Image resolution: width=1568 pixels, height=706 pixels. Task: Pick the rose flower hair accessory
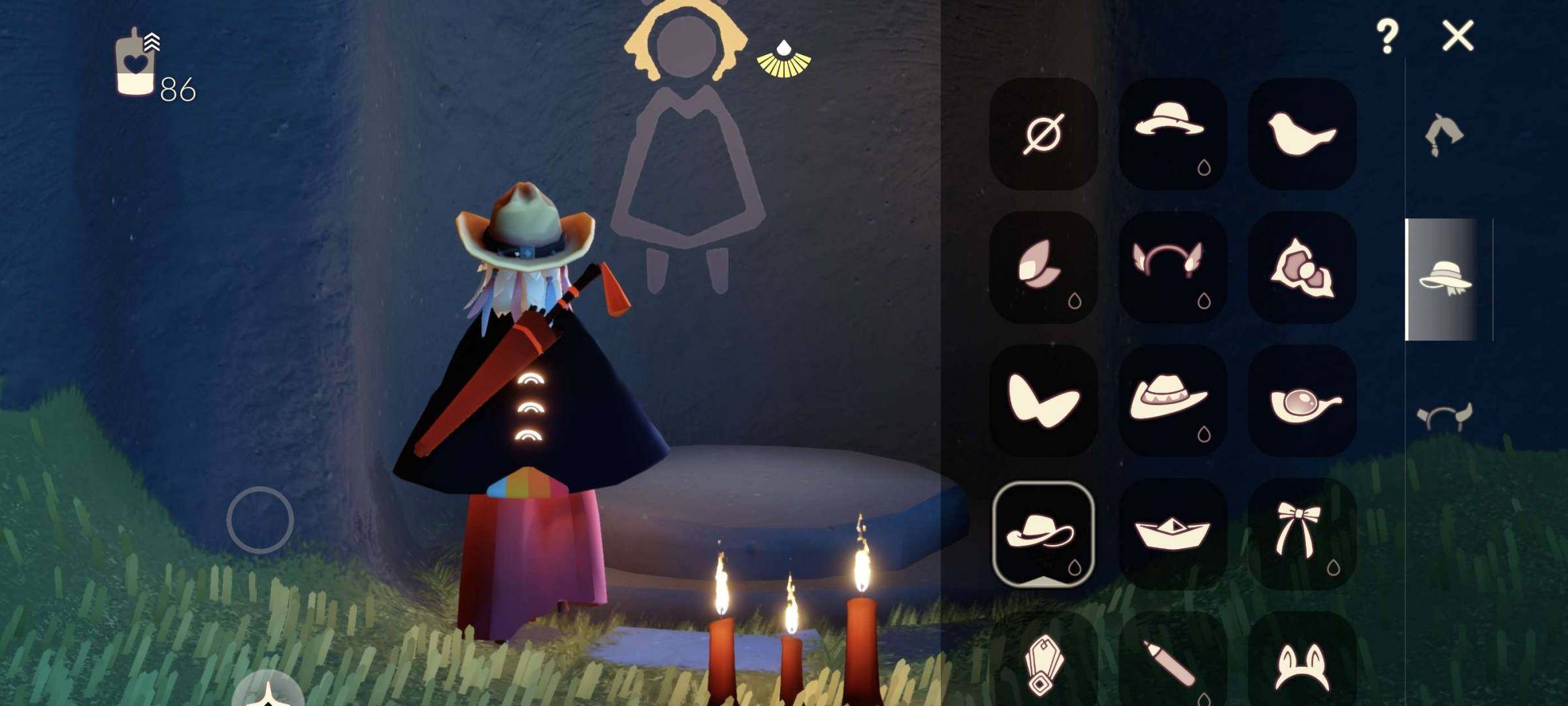[1301, 267]
